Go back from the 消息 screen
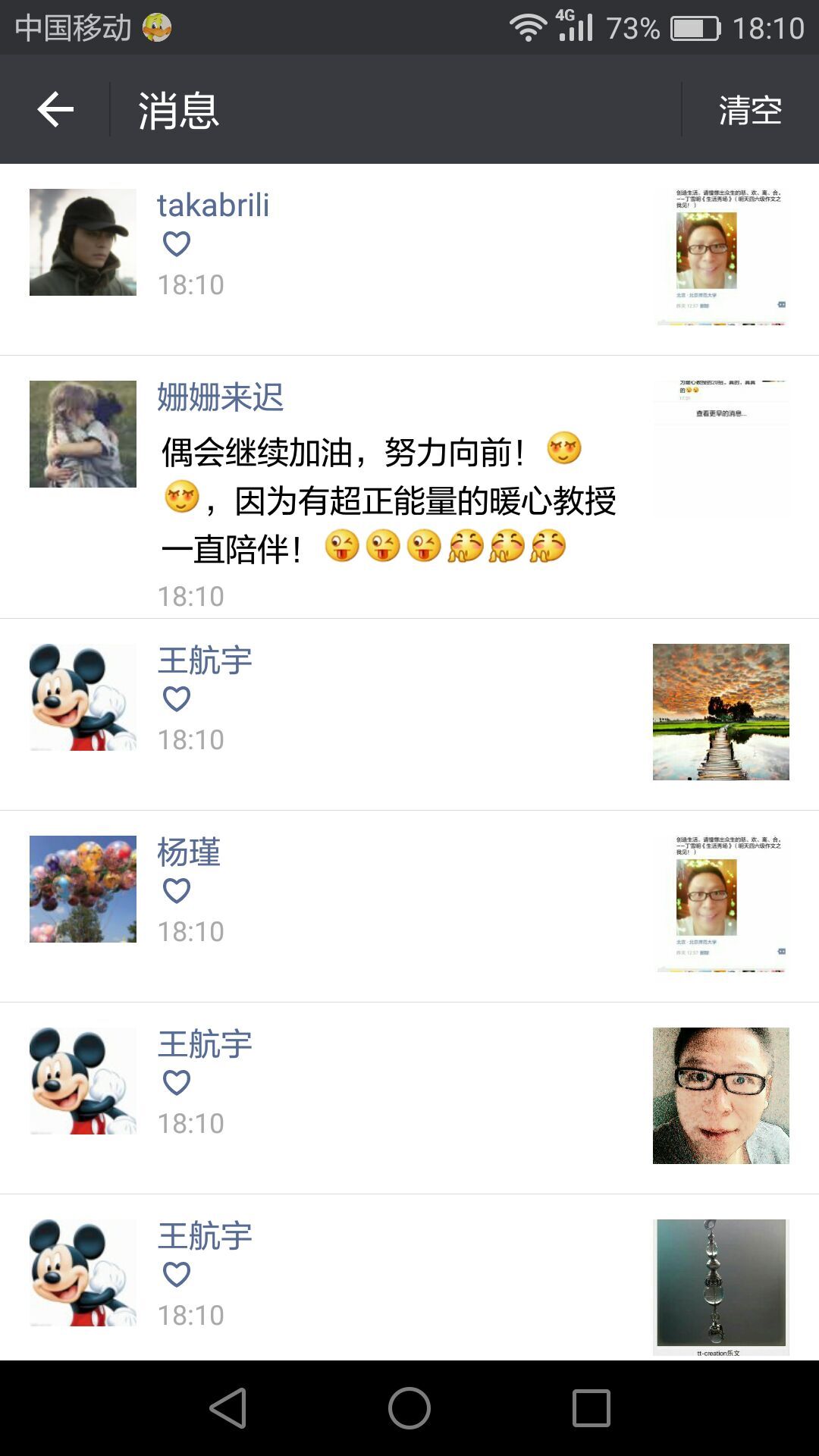 (x=55, y=110)
